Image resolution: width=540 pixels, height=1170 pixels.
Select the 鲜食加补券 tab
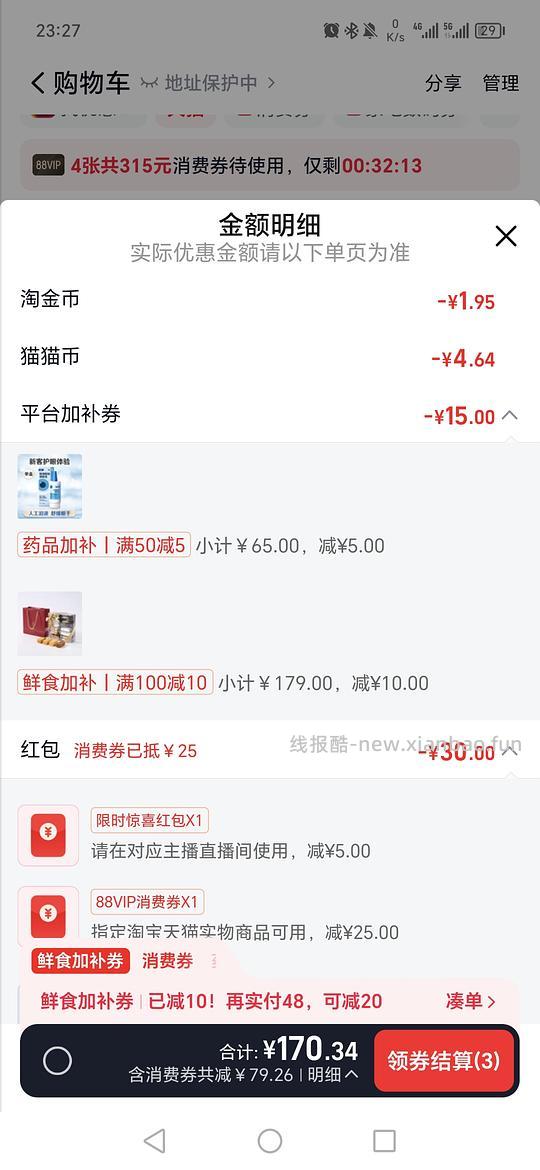(x=80, y=961)
